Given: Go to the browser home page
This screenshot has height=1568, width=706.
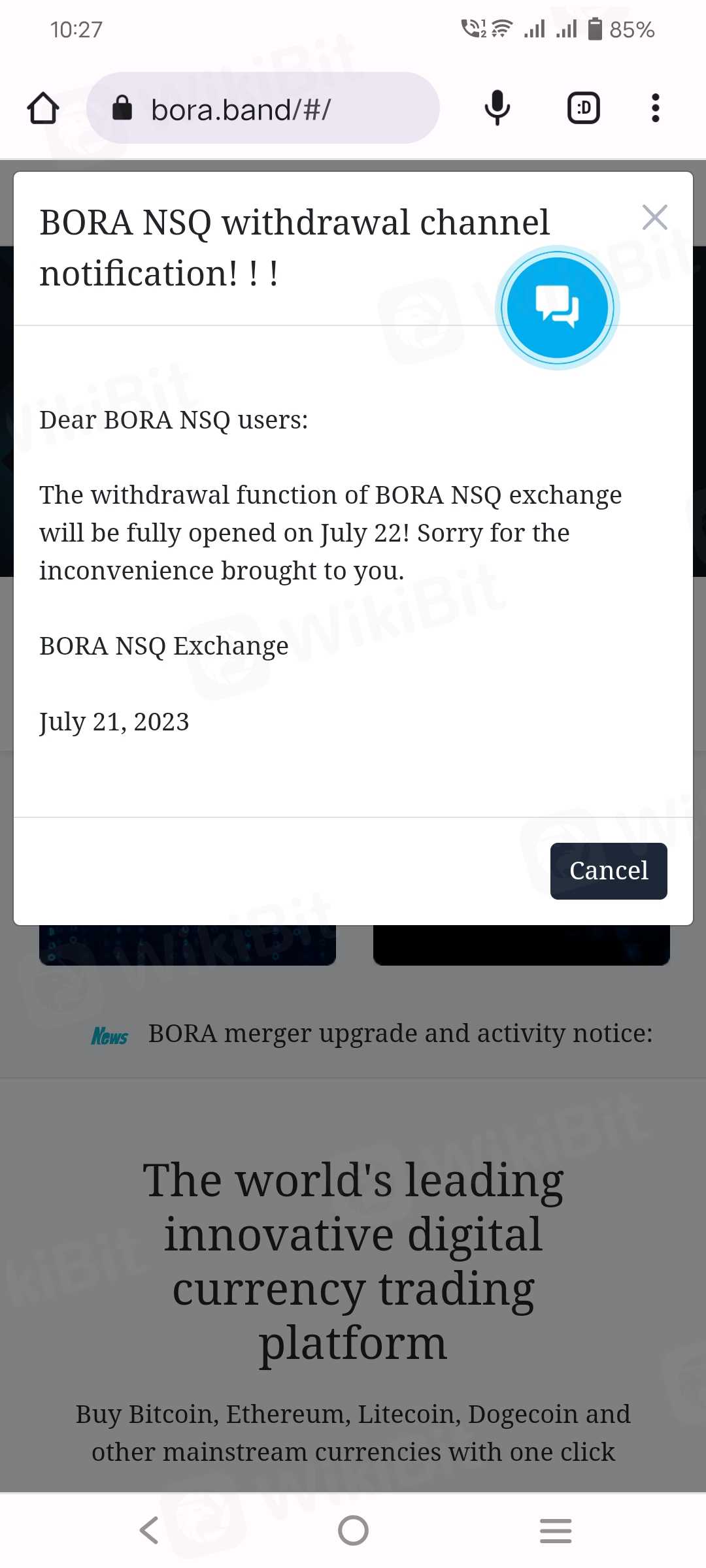Looking at the screenshot, I should [x=43, y=108].
